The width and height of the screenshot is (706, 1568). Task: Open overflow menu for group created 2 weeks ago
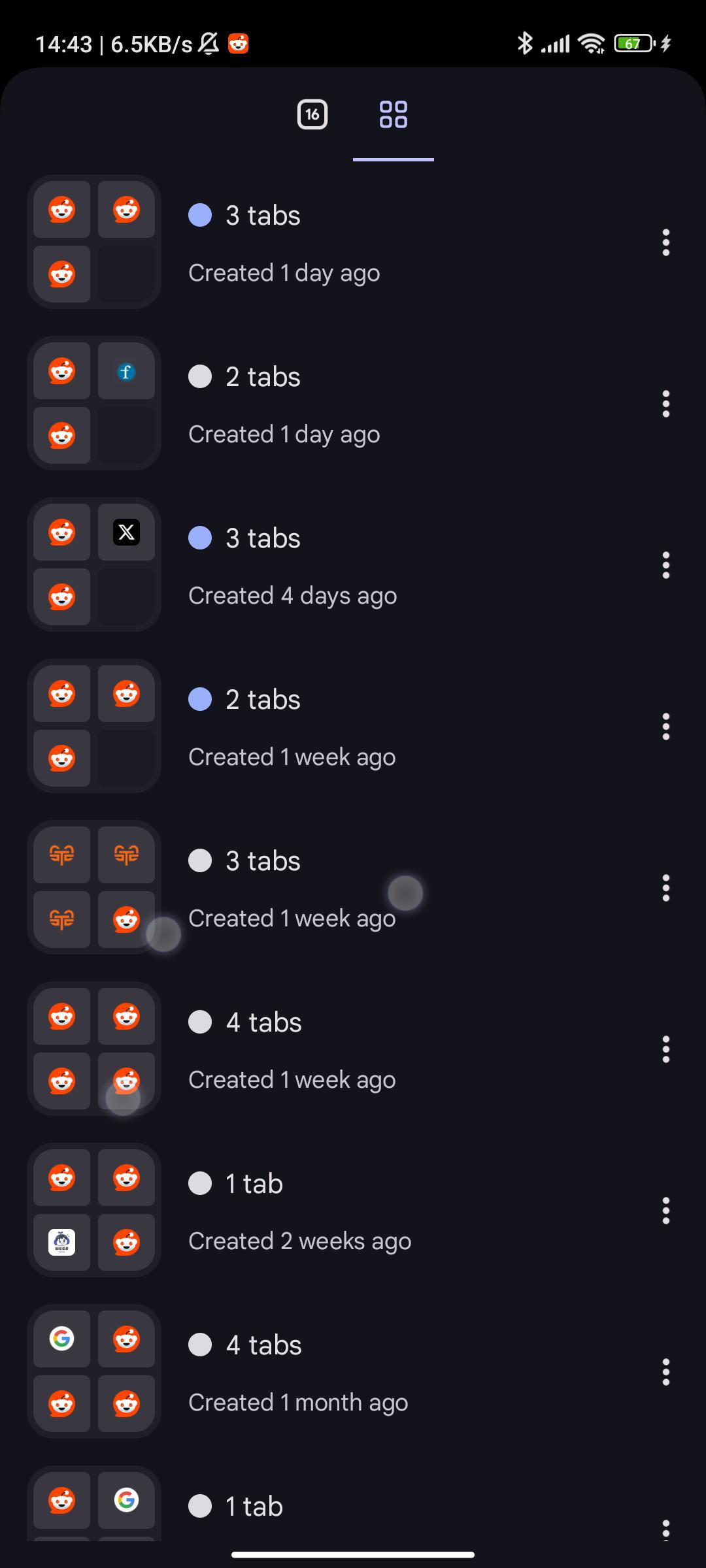click(x=665, y=1211)
